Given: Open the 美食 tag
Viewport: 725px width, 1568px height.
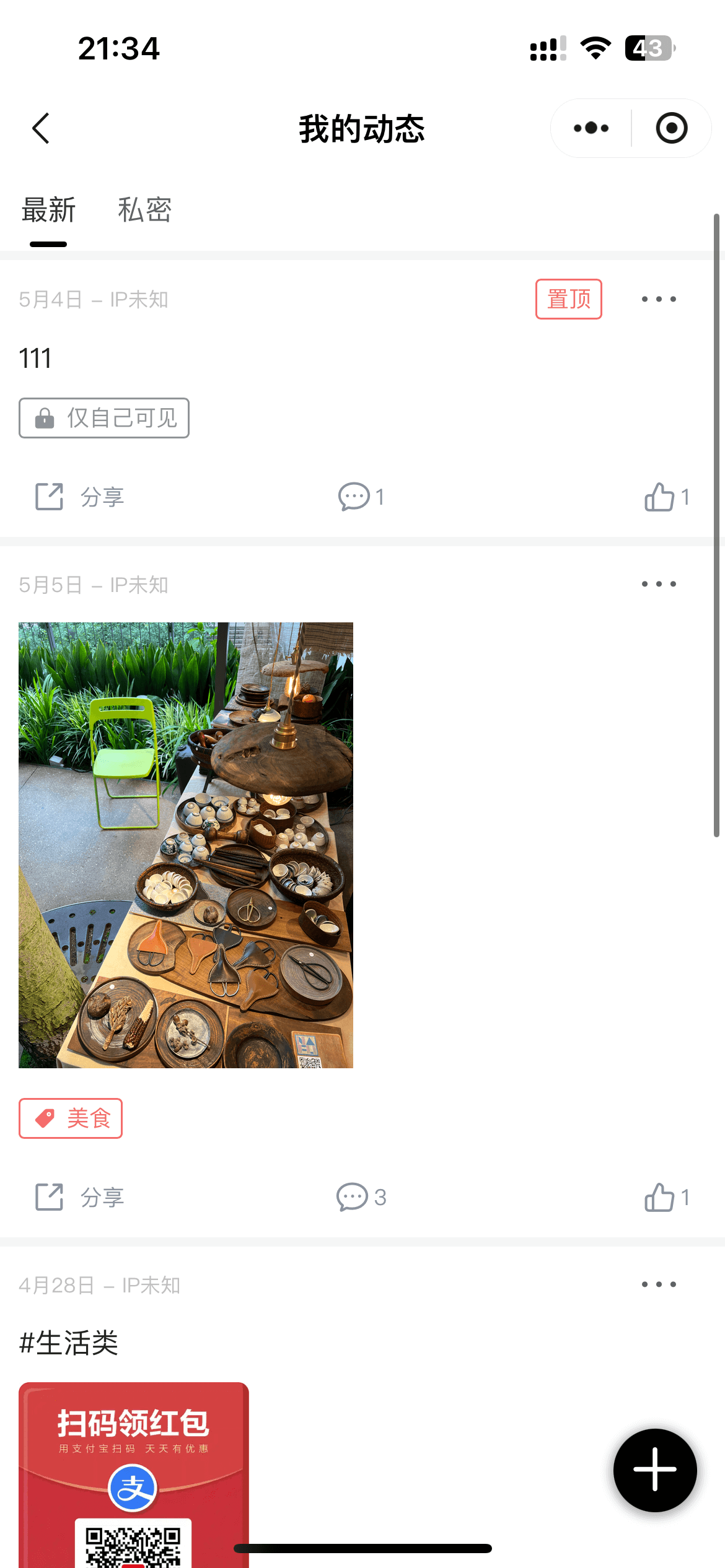Looking at the screenshot, I should (71, 1118).
